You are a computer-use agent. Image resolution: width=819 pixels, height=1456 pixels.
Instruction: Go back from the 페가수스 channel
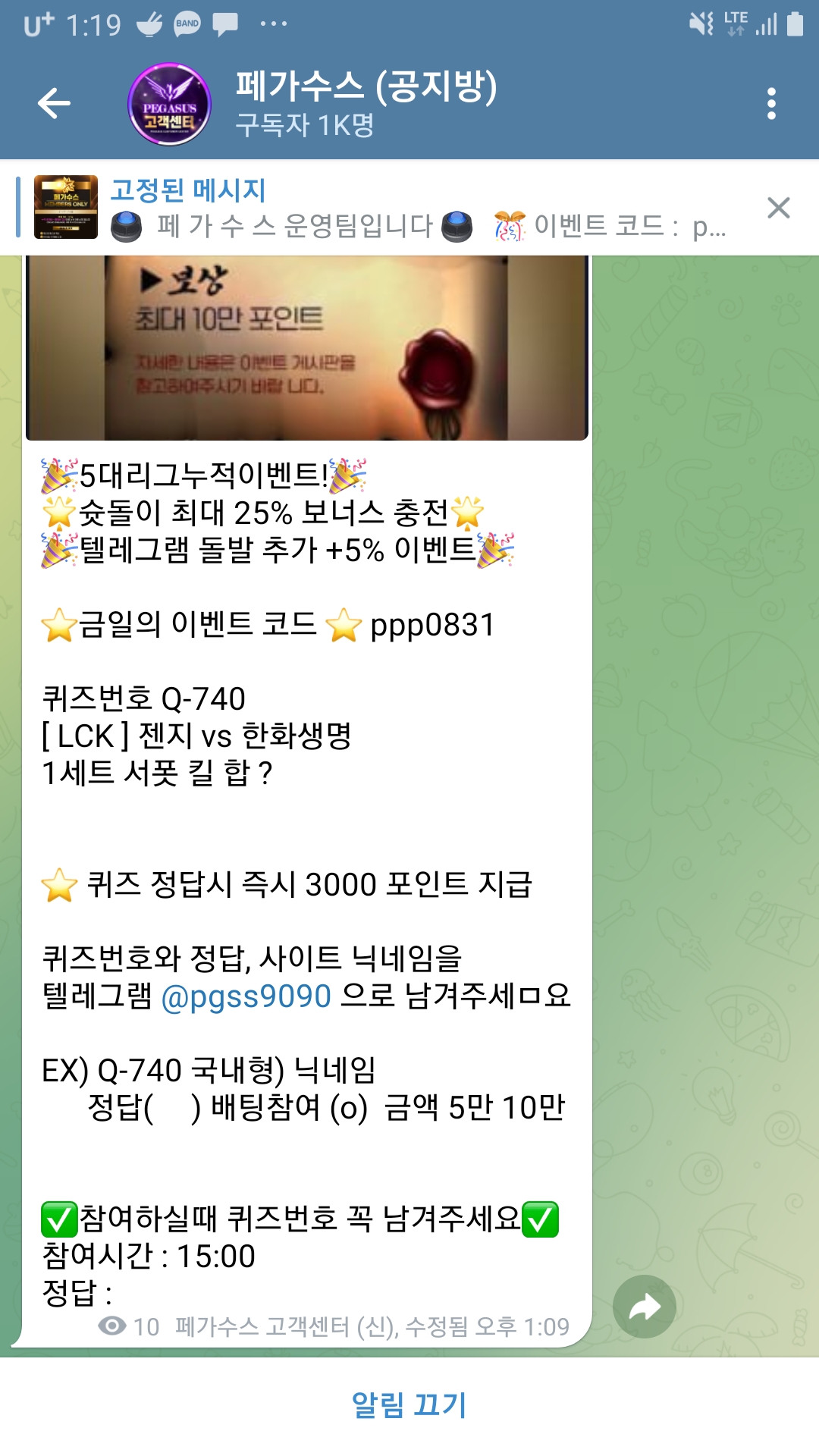point(55,104)
